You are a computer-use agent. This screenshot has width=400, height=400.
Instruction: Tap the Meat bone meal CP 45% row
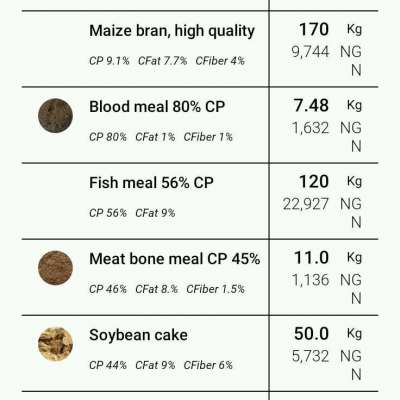pos(200,277)
